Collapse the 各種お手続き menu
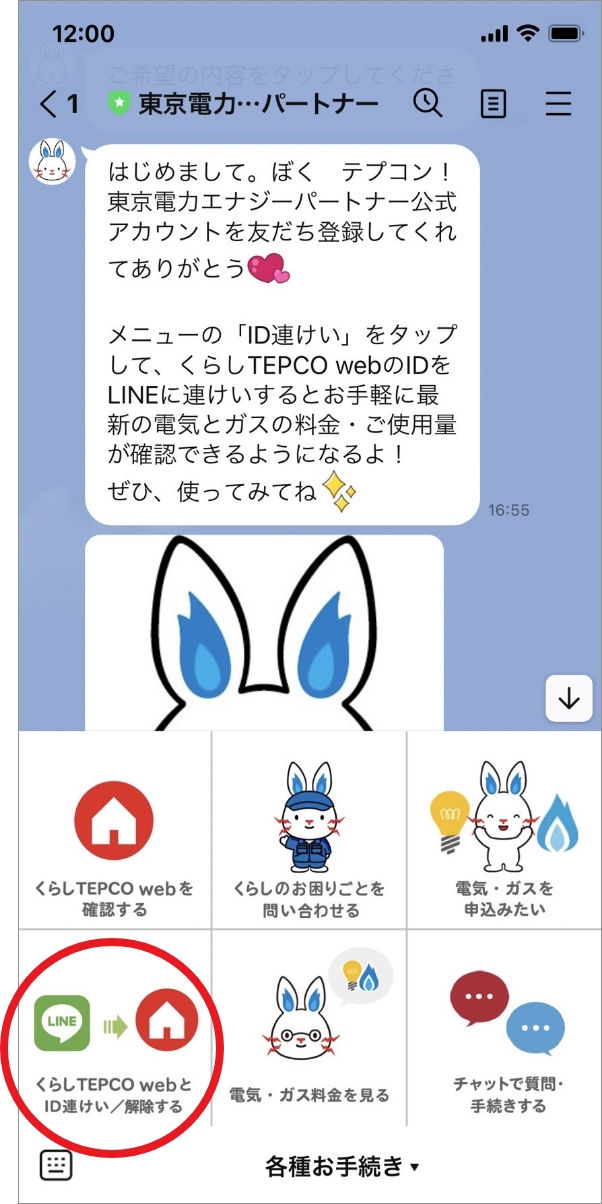602x1204 pixels. pyautogui.click(x=342, y=1165)
